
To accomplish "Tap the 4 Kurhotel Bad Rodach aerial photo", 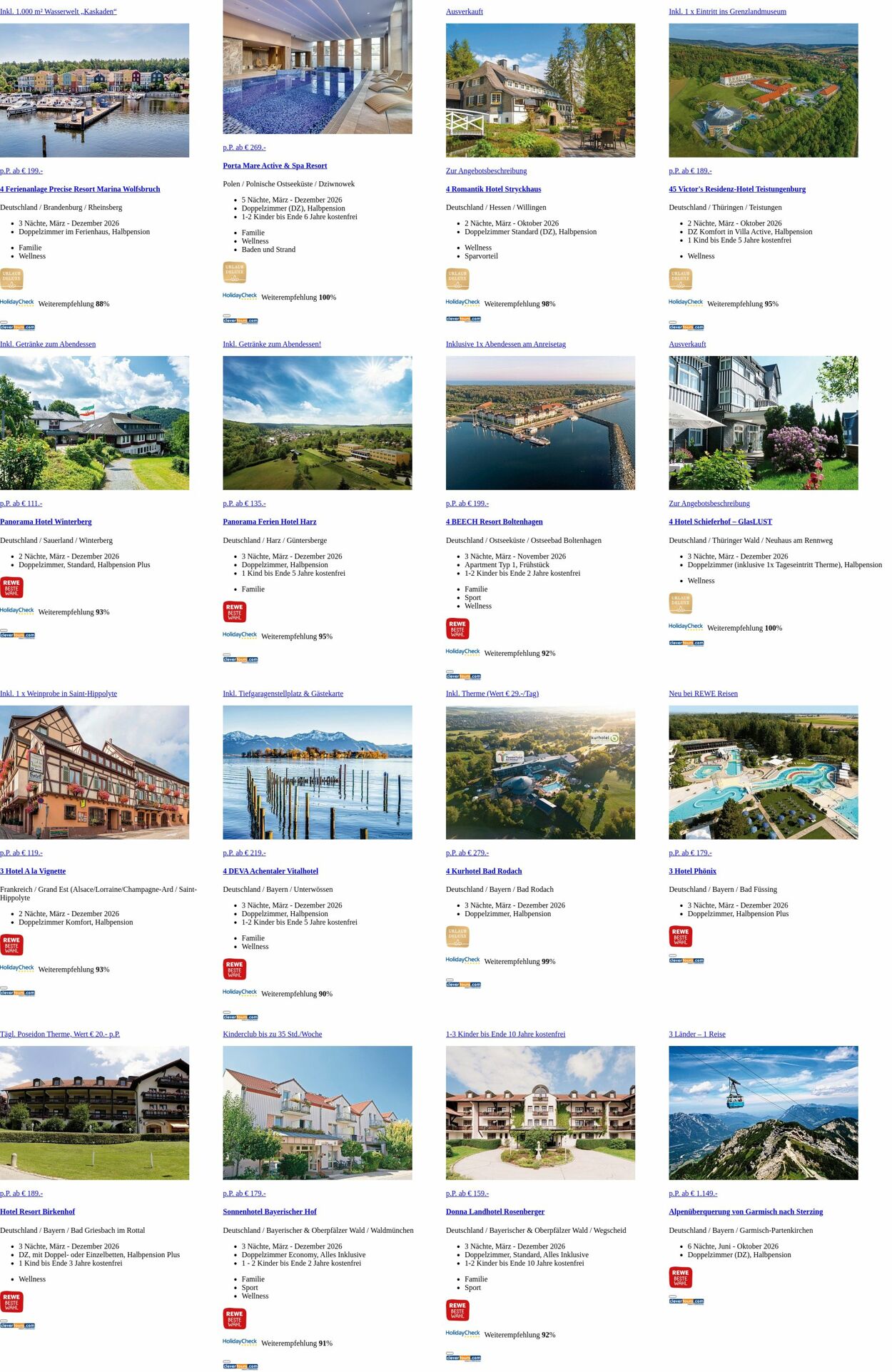I will coord(539,772).
